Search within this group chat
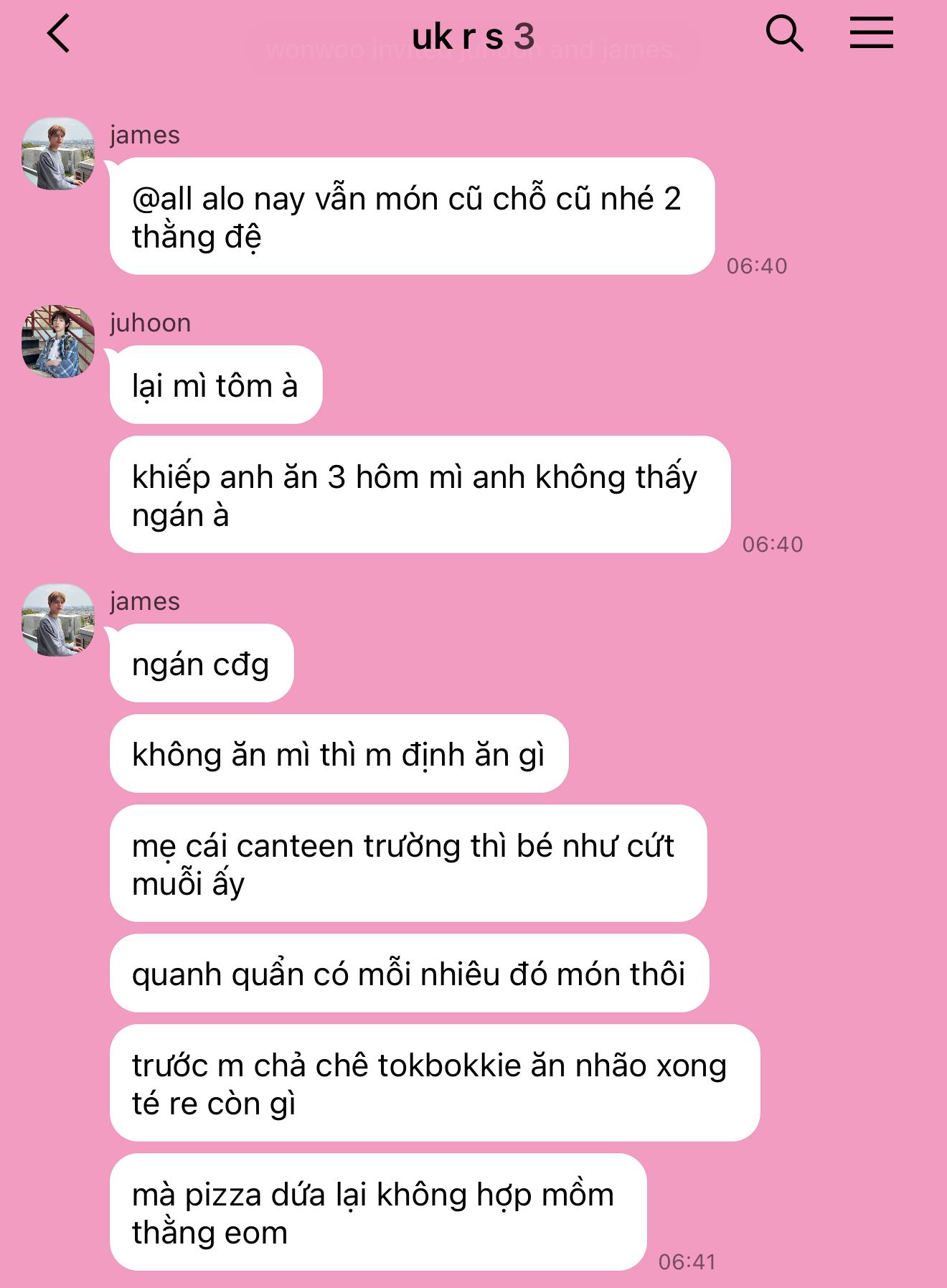This screenshot has width=947, height=1288. coord(783,34)
